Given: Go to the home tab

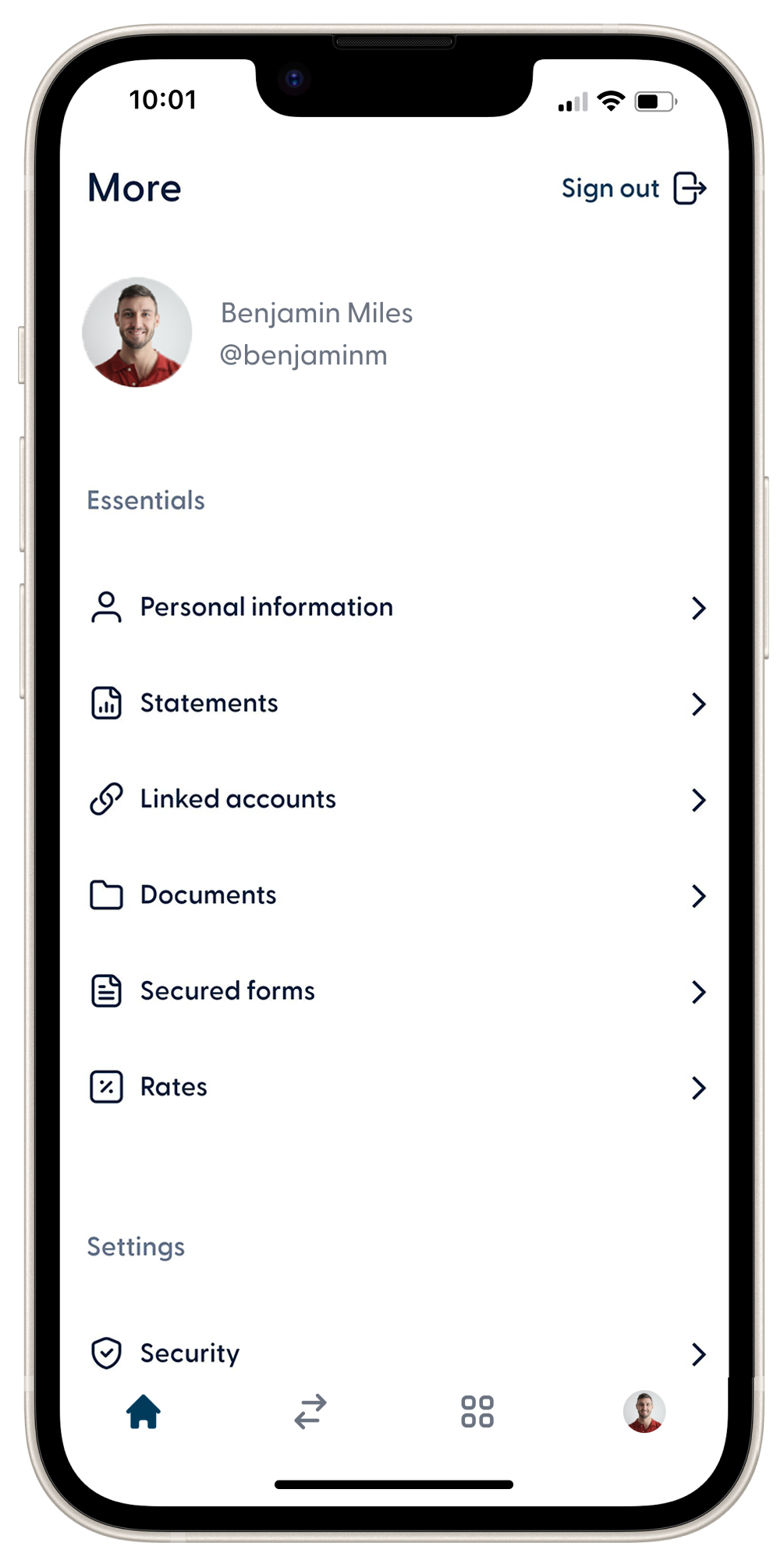Looking at the screenshot, I should point(144,1412).
